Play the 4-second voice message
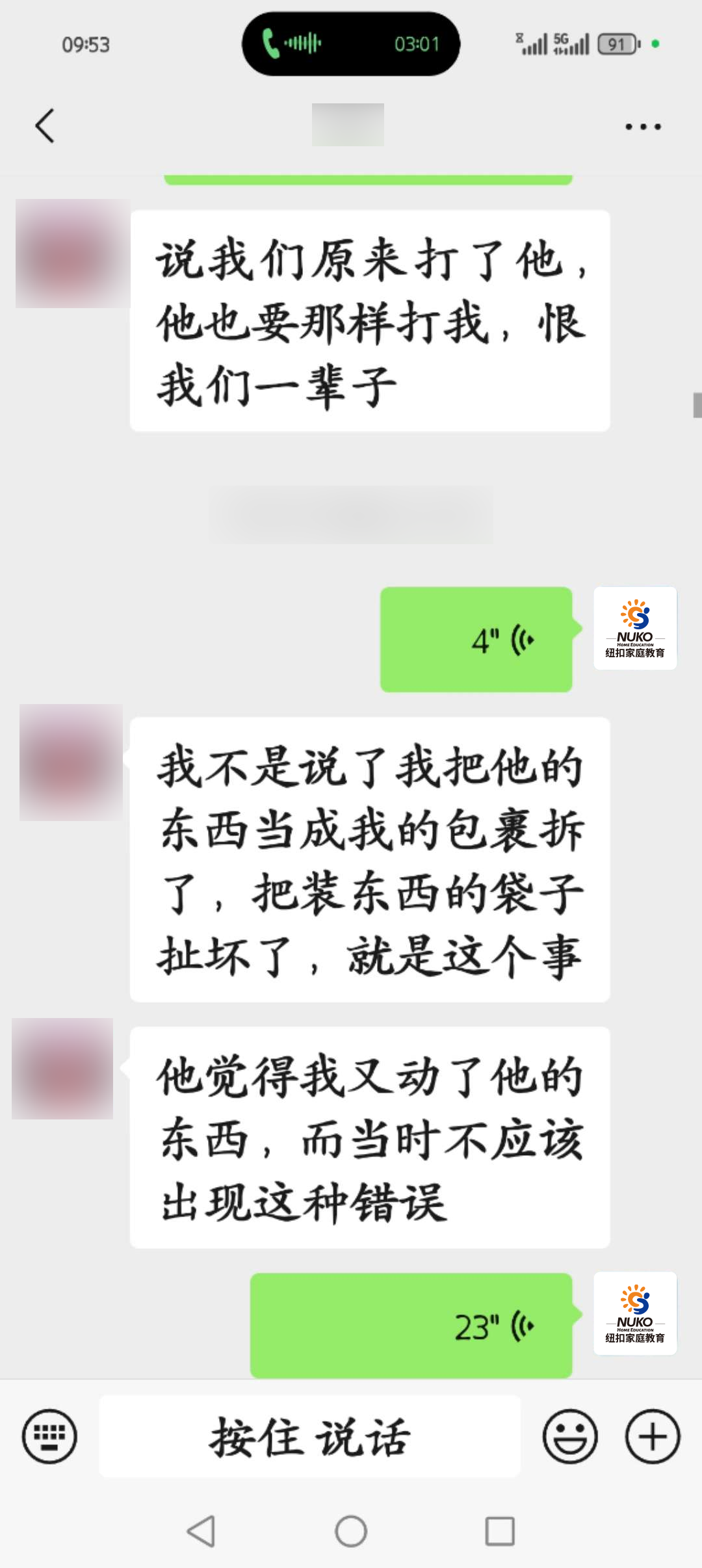This screenshot has width=702, height=1568. point(476,640)
